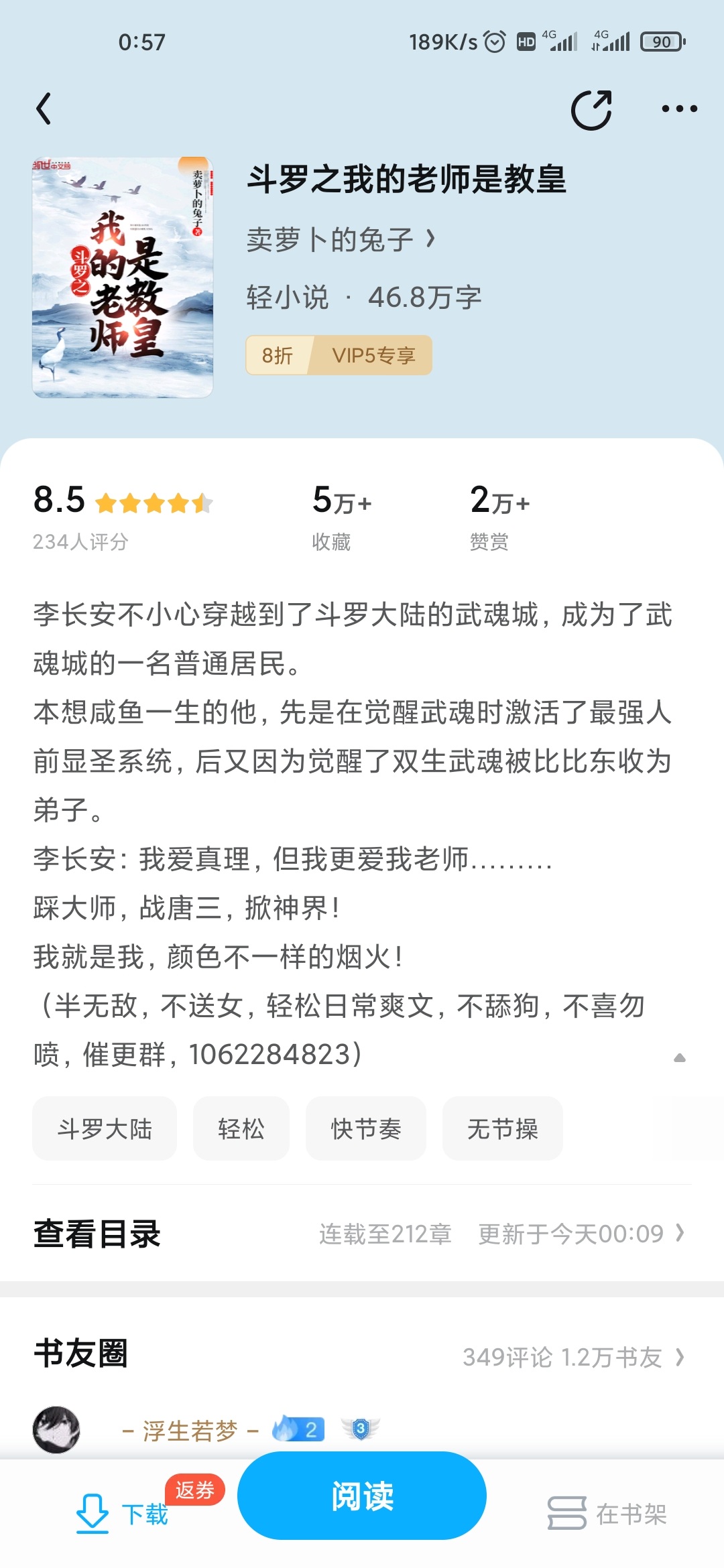Go back using the top-left arrow
The width and height of the screenshot is (724, 1568).
44,109
